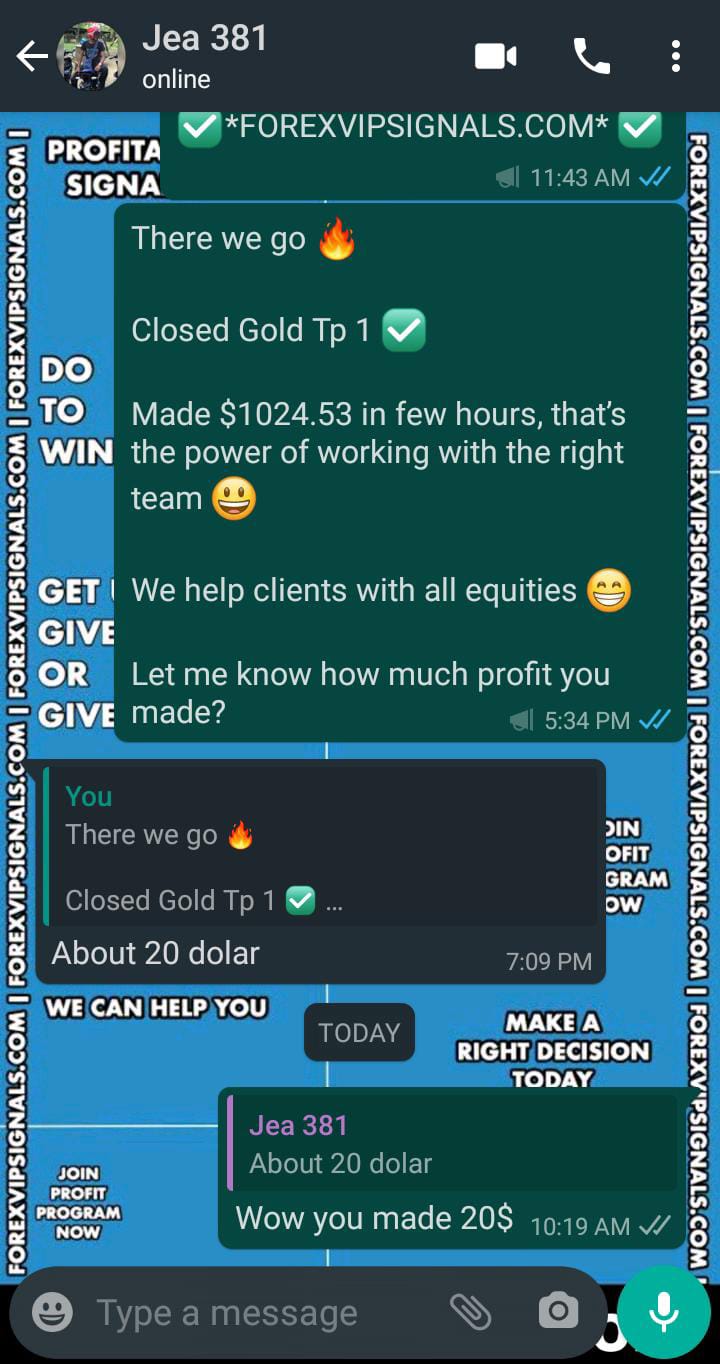Viewport: 720px width, 1364px height.
Task: Open the emoji picker
Action: tap(52, 1312)
